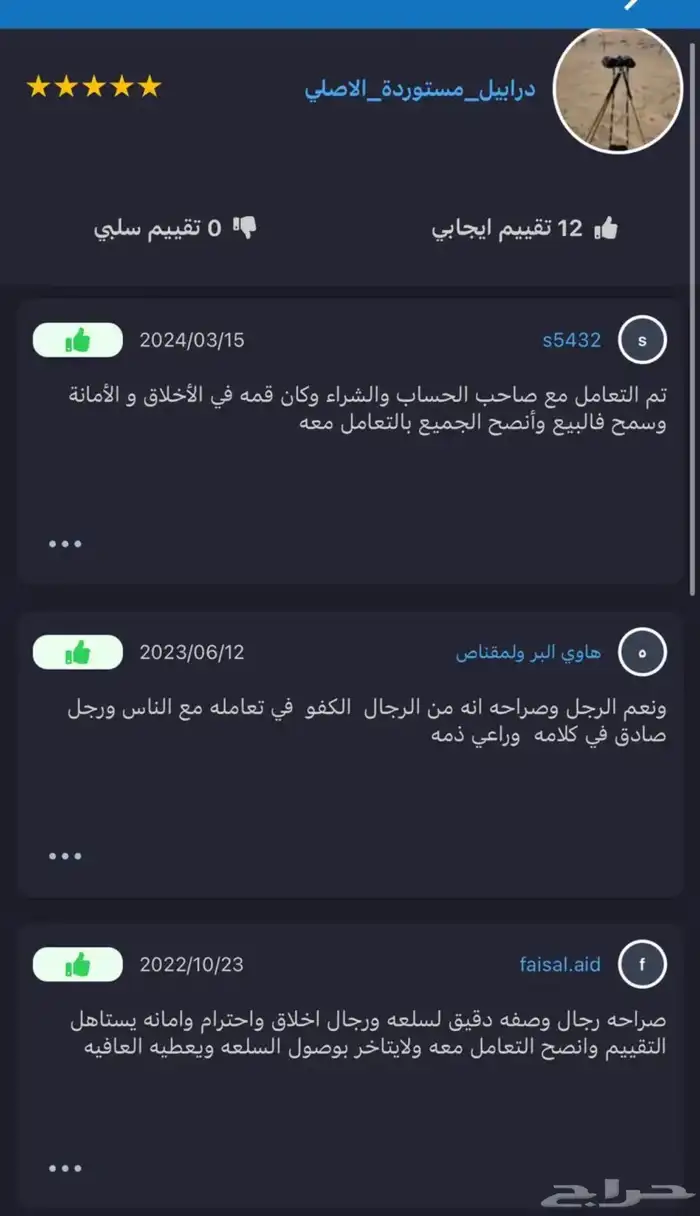Show the 0 negative ratings

(175, 229)
